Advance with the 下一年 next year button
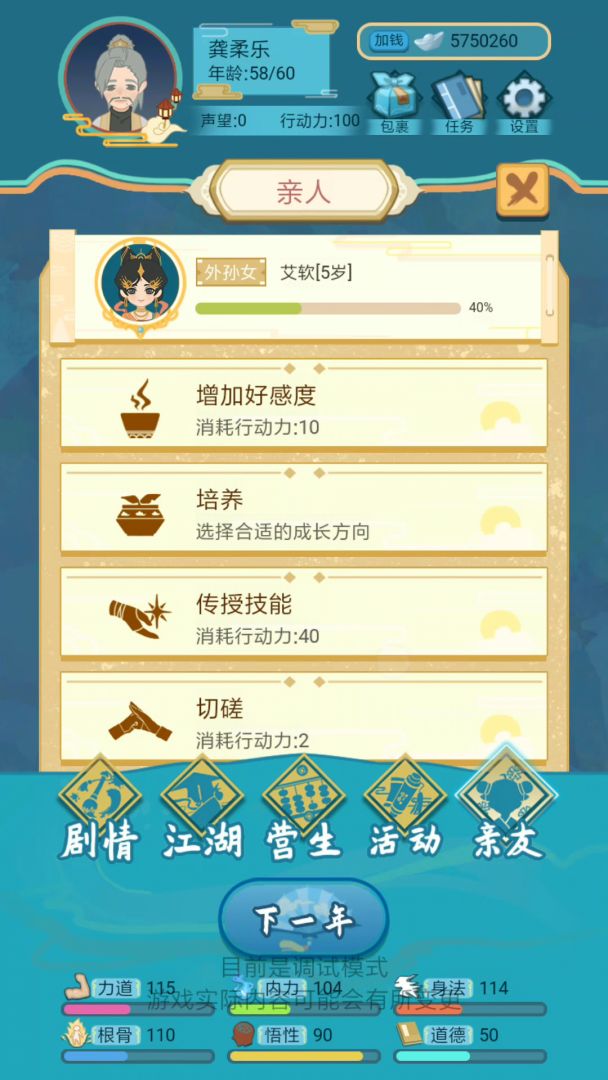Viewport: 608px width, 1080px height. 304,920
